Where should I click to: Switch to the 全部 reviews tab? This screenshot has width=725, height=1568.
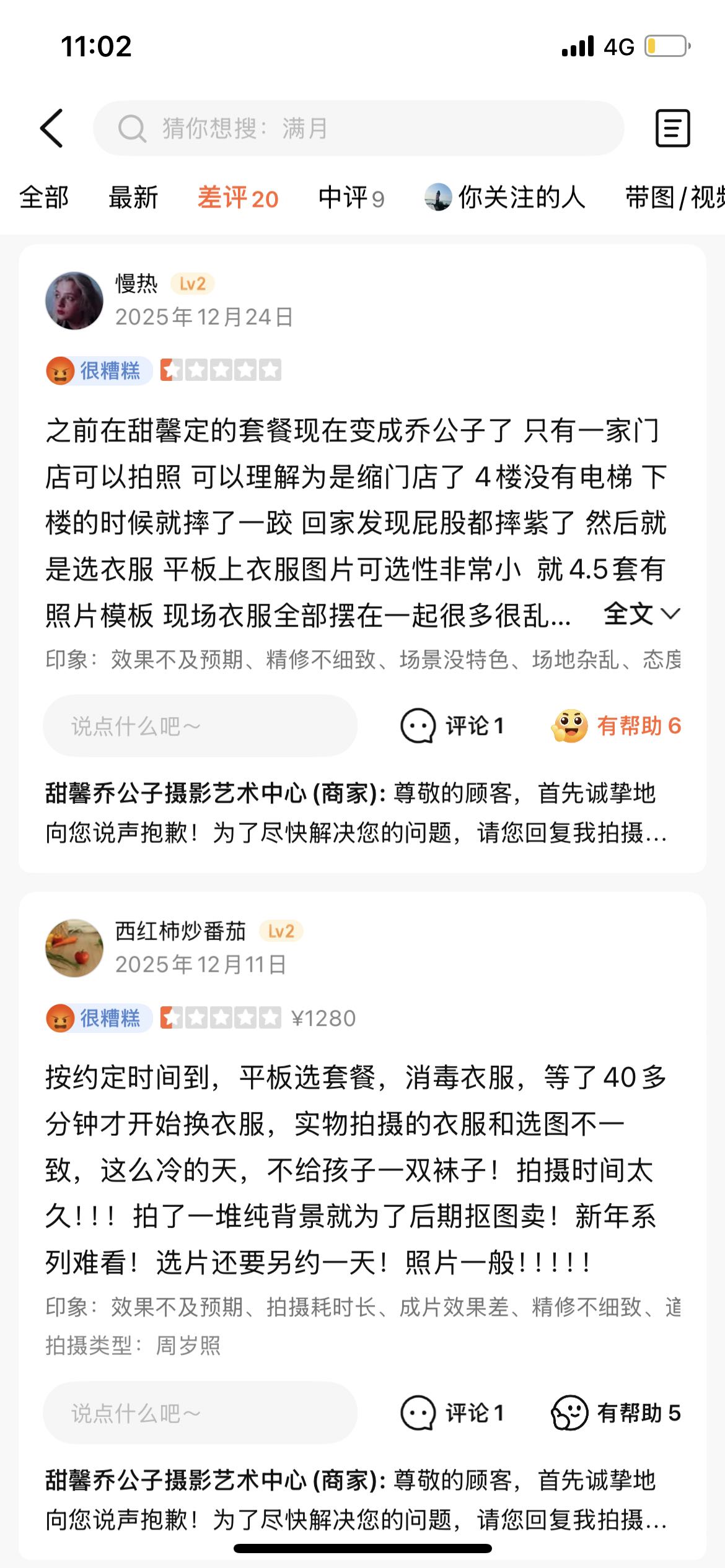[44, 198]
